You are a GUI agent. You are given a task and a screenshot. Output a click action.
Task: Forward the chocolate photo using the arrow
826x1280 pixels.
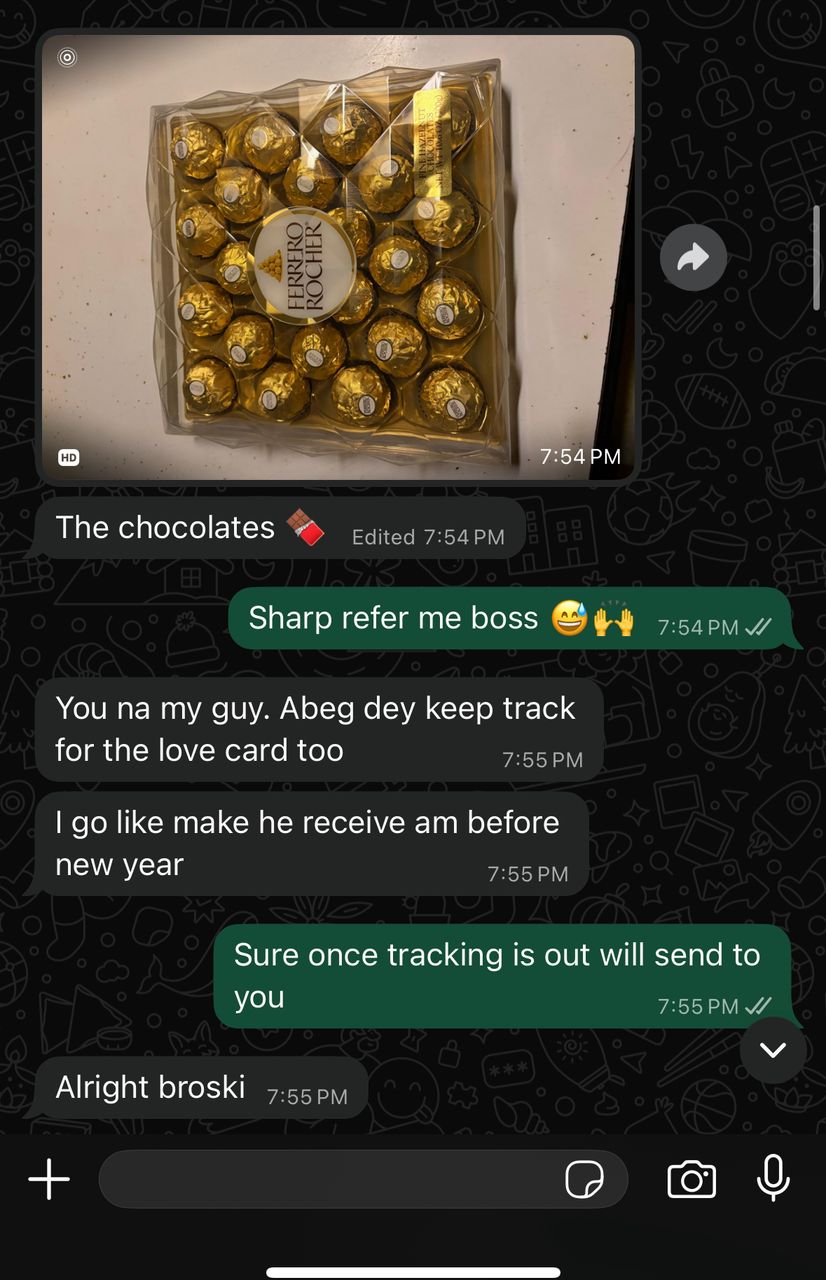coord(693,258)
